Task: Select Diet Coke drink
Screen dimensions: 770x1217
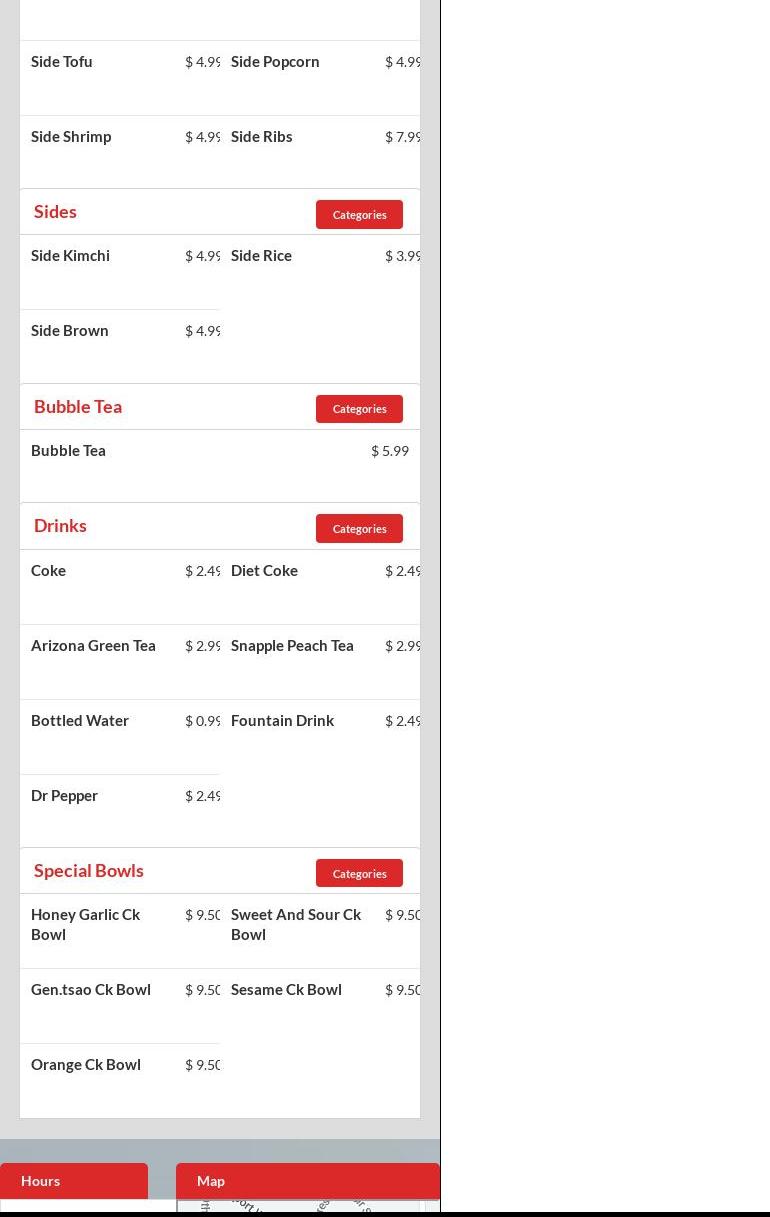Action: [265, 571]
